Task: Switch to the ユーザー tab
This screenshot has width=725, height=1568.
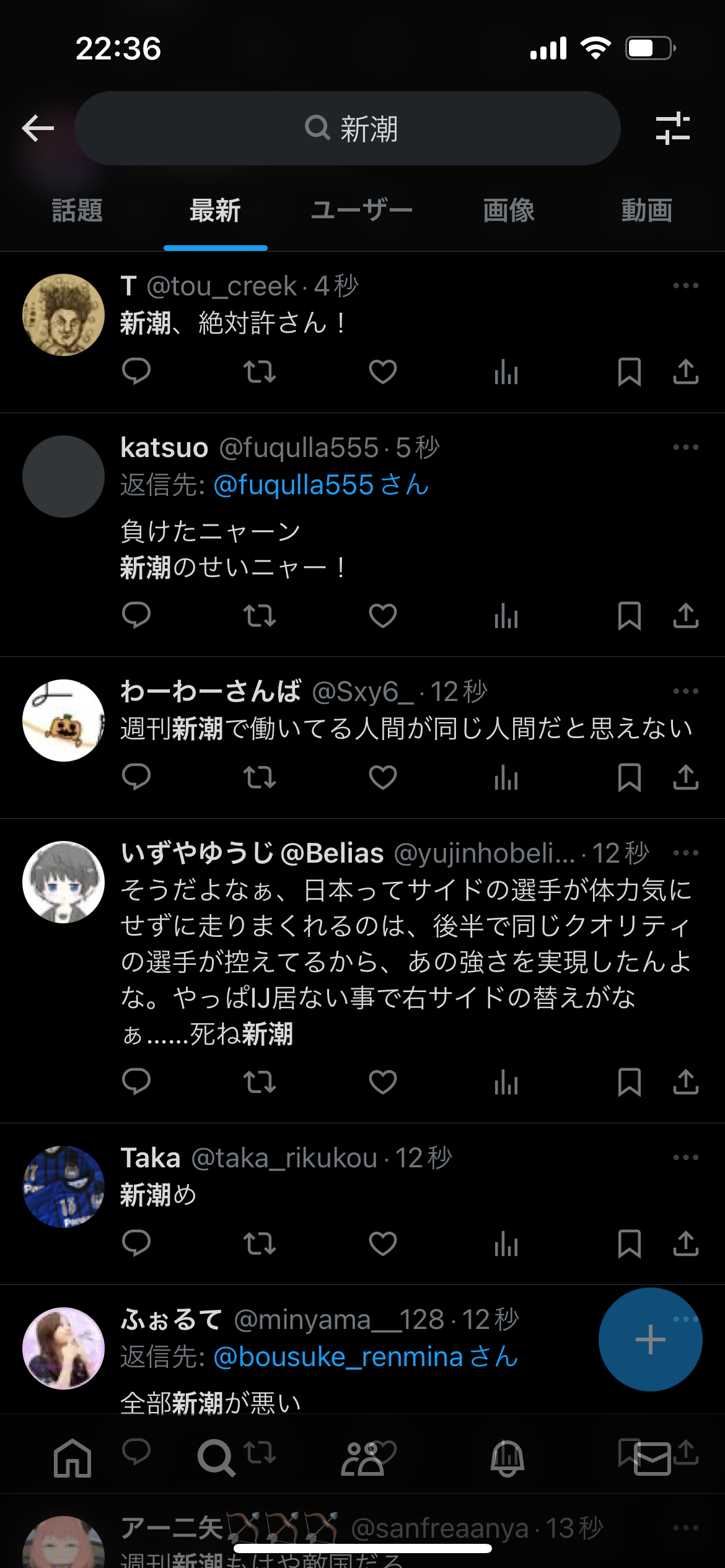Action: click(362, 211)
